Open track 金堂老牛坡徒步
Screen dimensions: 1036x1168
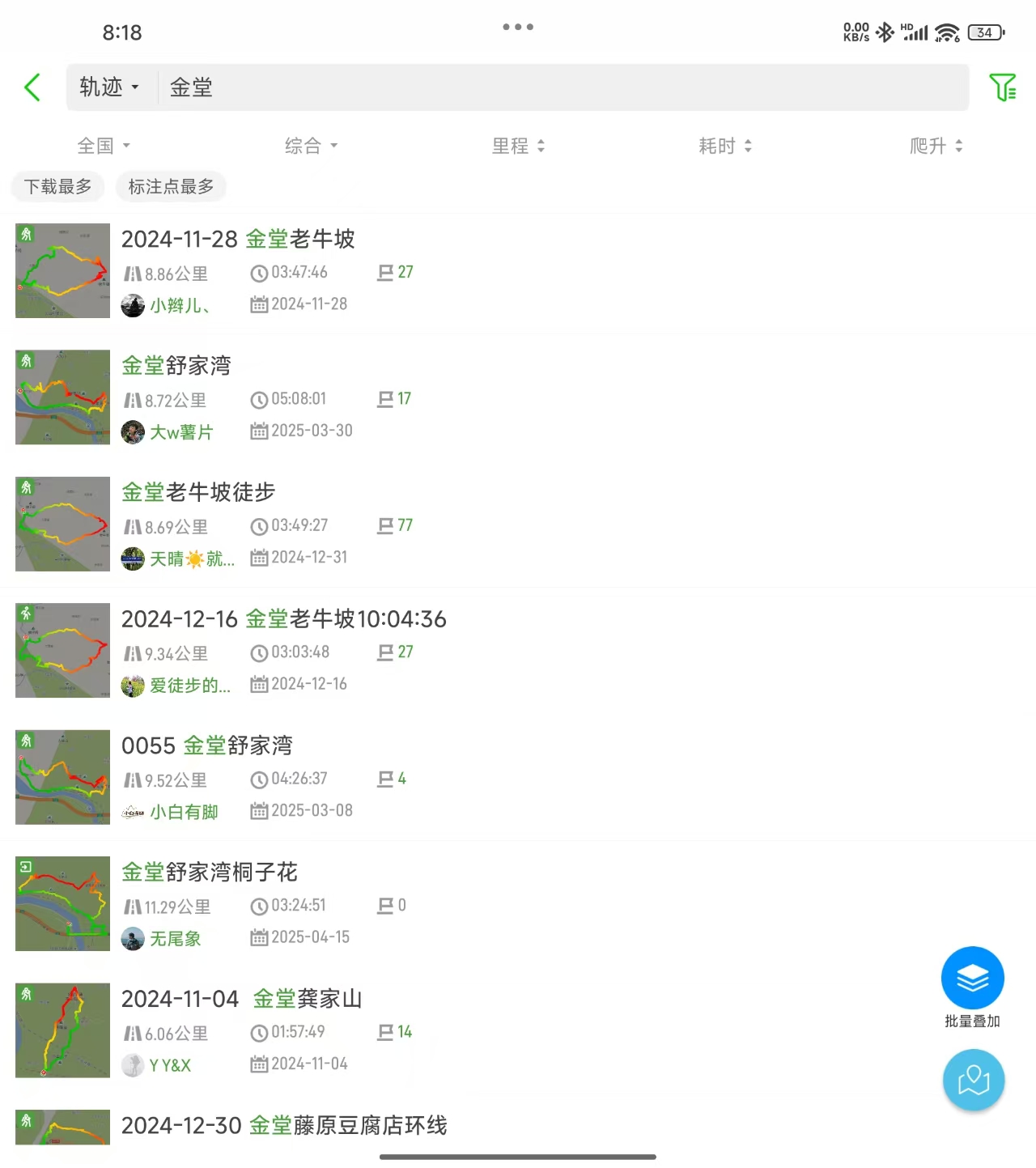click(x=198, y=492)
